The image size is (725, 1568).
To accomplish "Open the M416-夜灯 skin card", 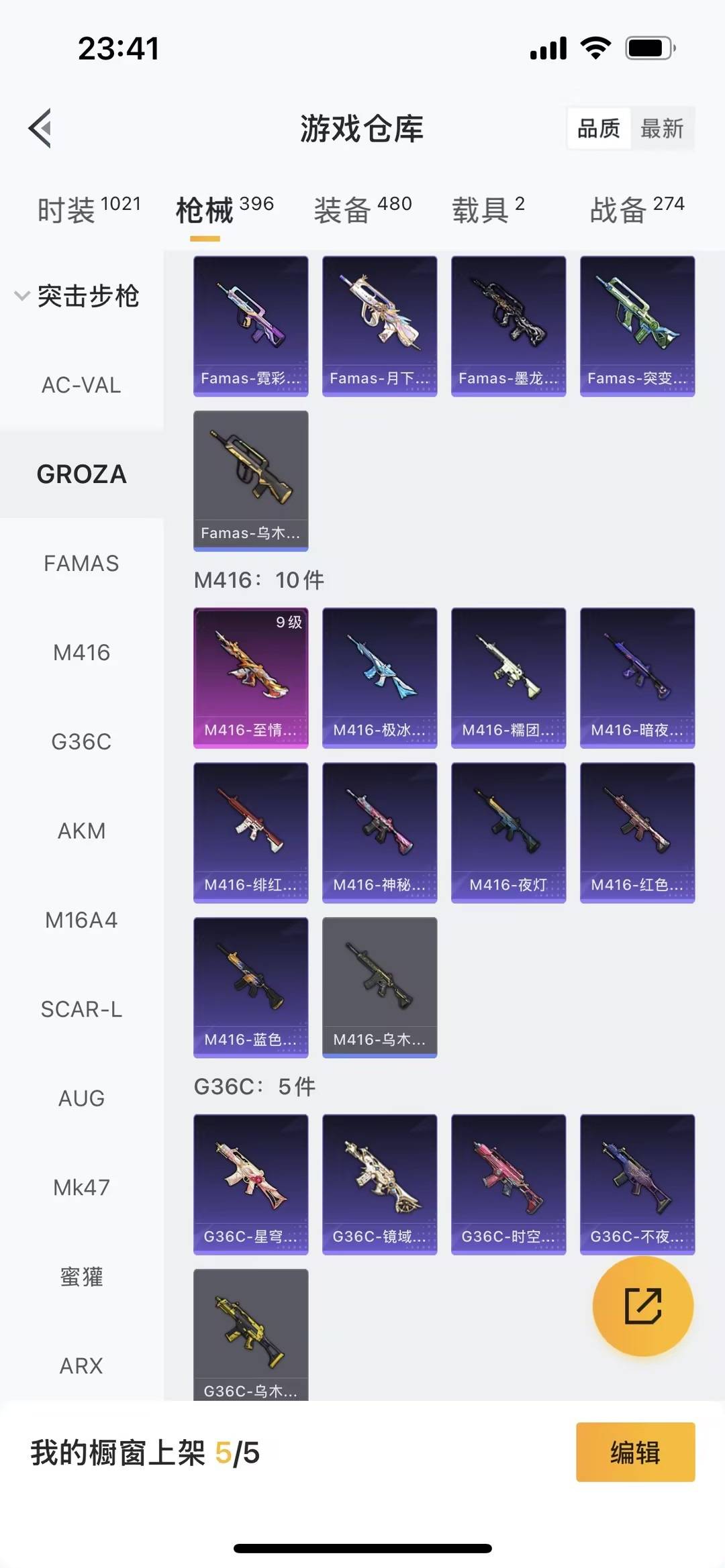I will pyautogui.click(x=508, y=833).
